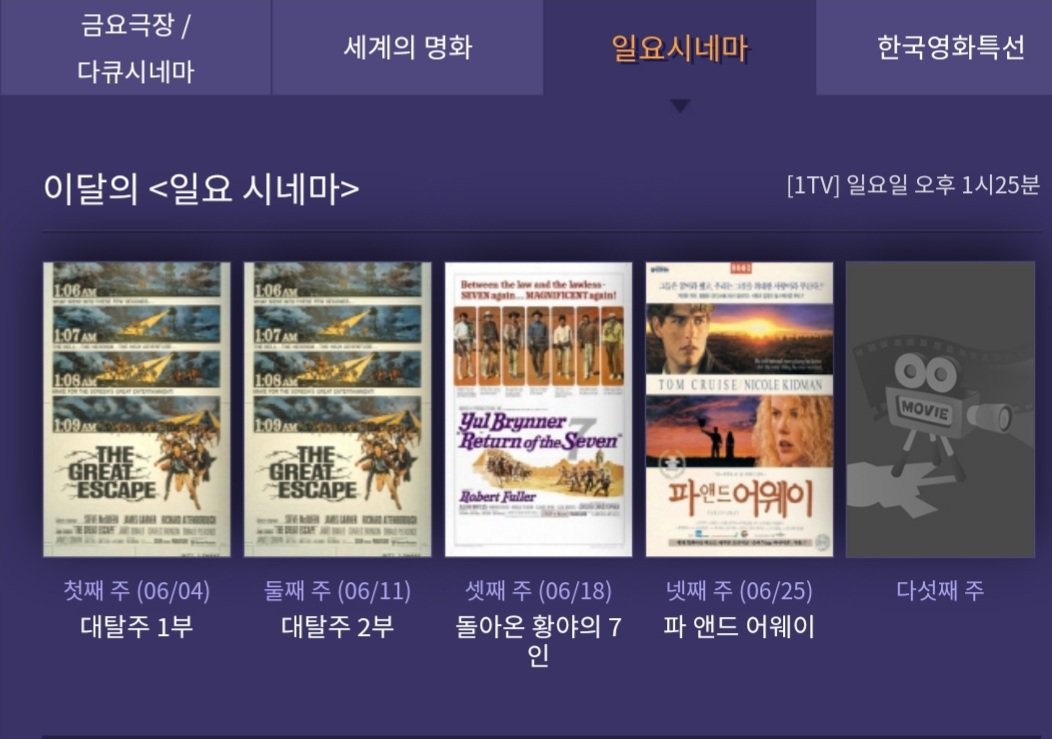This screenshot has height=739, width=1052.
Task: Open the 파 앤드 어웨이 movie poster
Action: [739, 409]
